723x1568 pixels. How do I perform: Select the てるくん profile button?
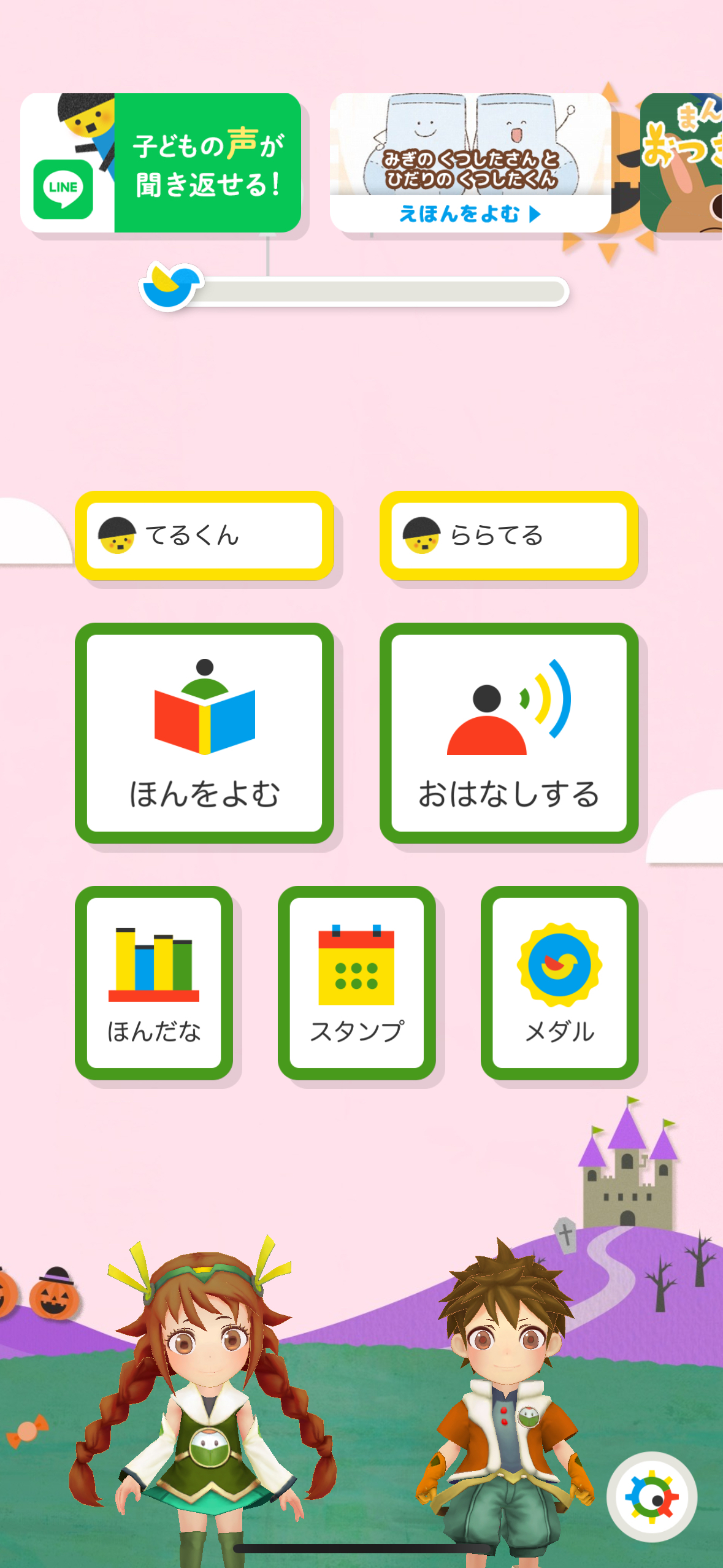tap(204, 536)
